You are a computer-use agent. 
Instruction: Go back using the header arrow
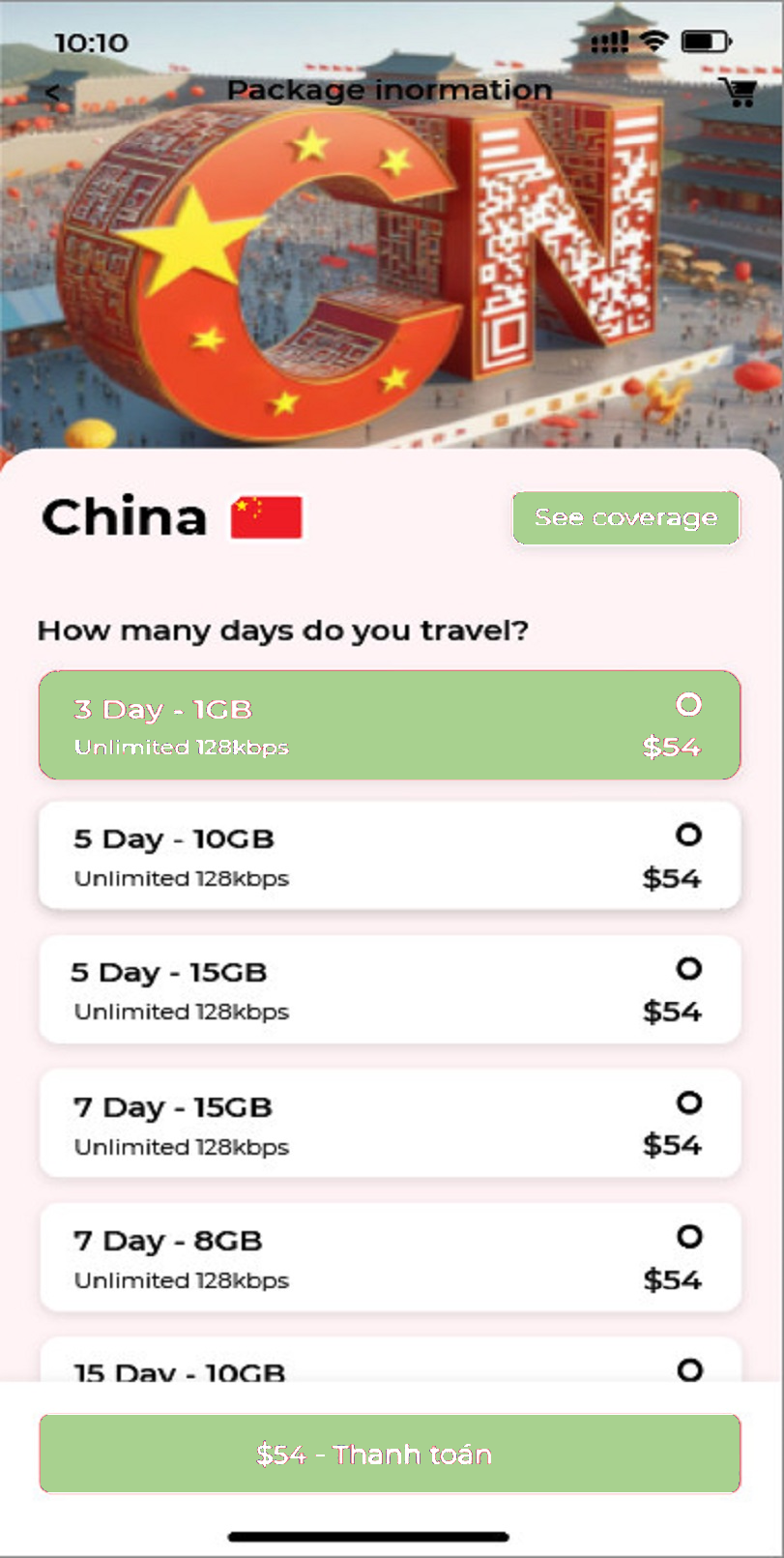(x=53, y=93)
